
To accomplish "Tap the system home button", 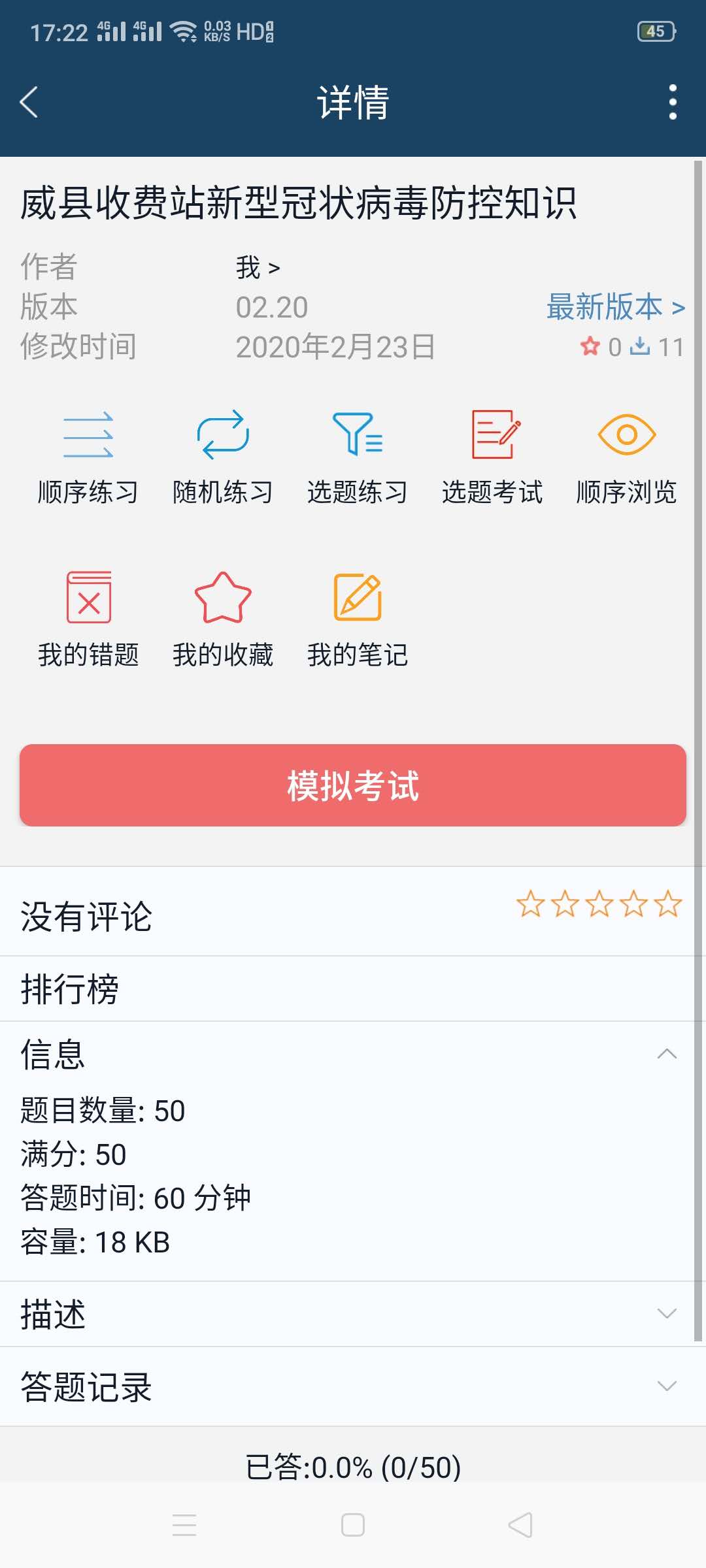I will (353, 1526).
